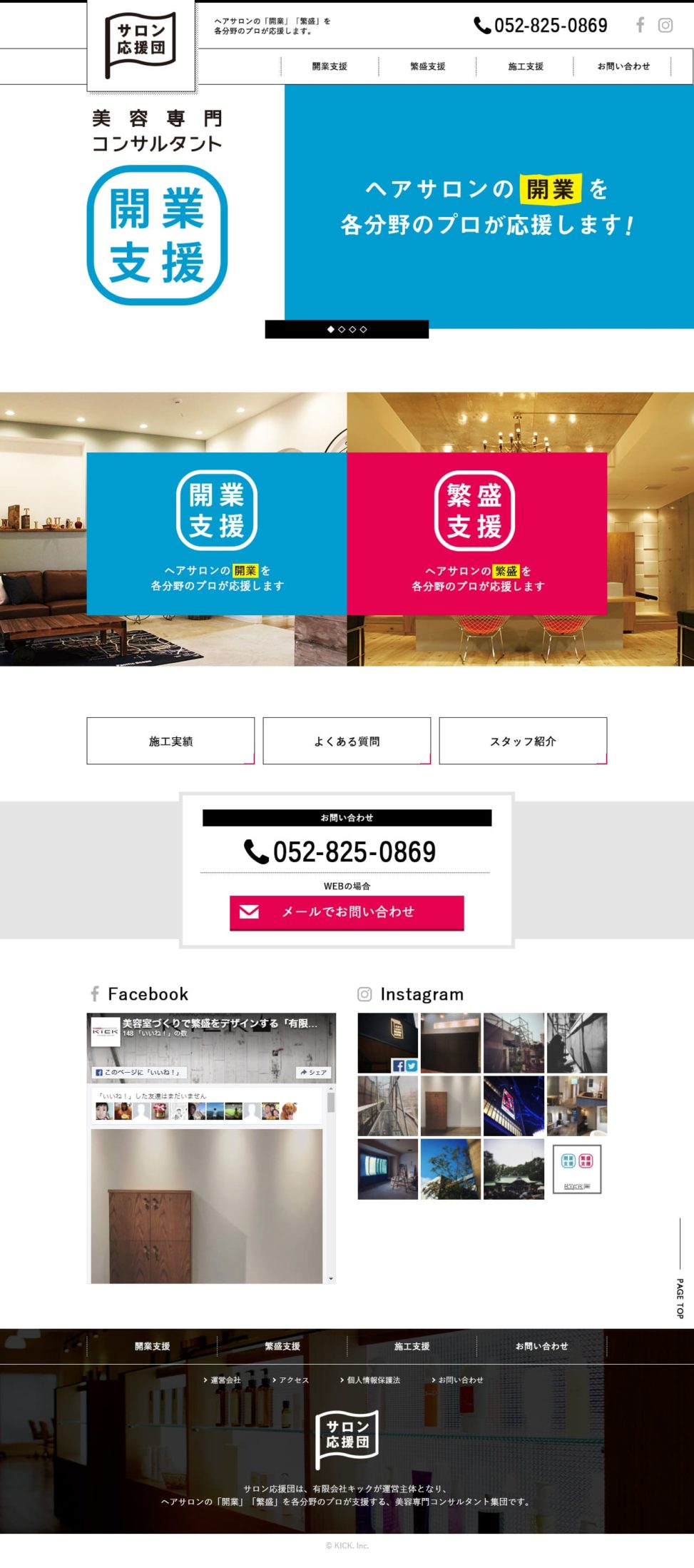Open 繁盛支援 in the top navigation
The image size is (694, 1568).
click(427, 66)
